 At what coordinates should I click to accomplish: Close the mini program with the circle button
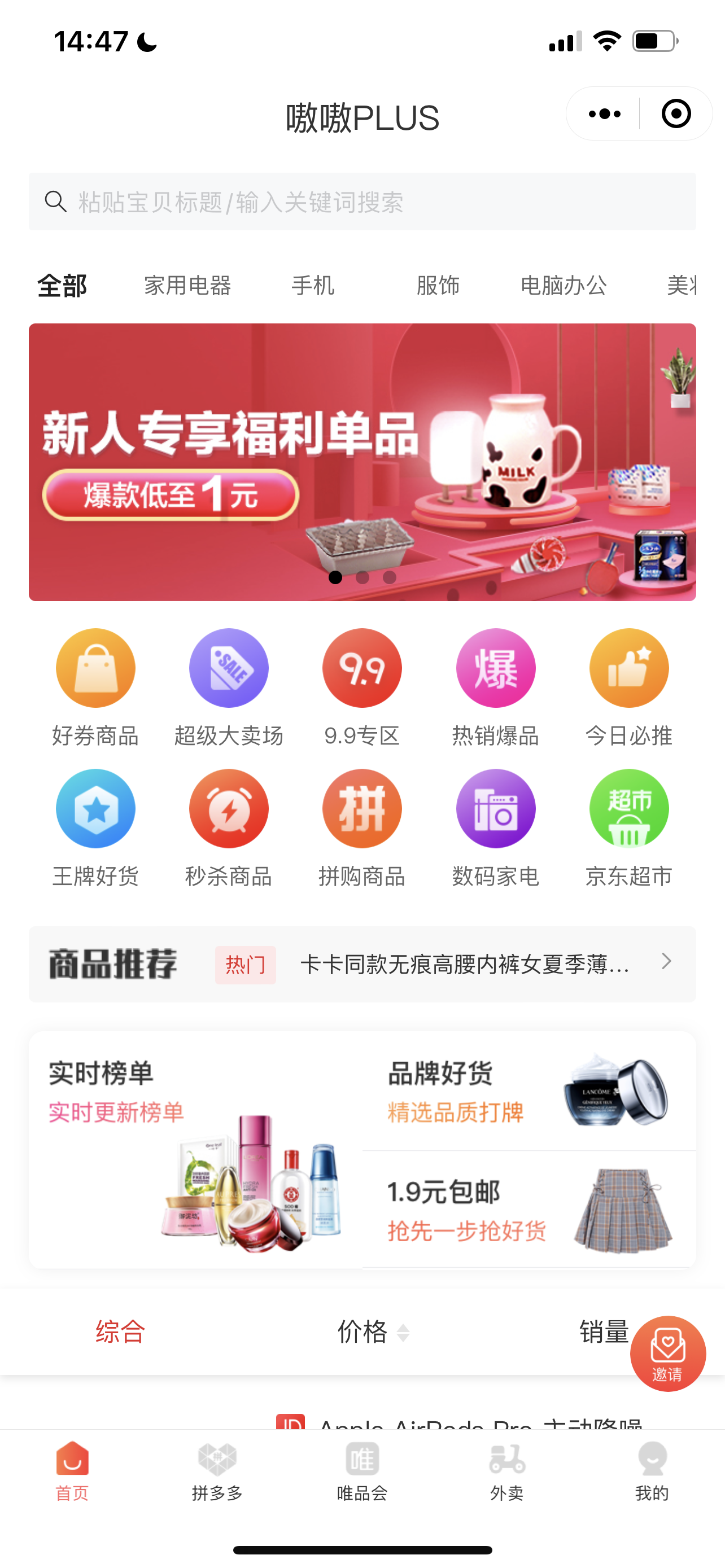(x=676, y=114)
